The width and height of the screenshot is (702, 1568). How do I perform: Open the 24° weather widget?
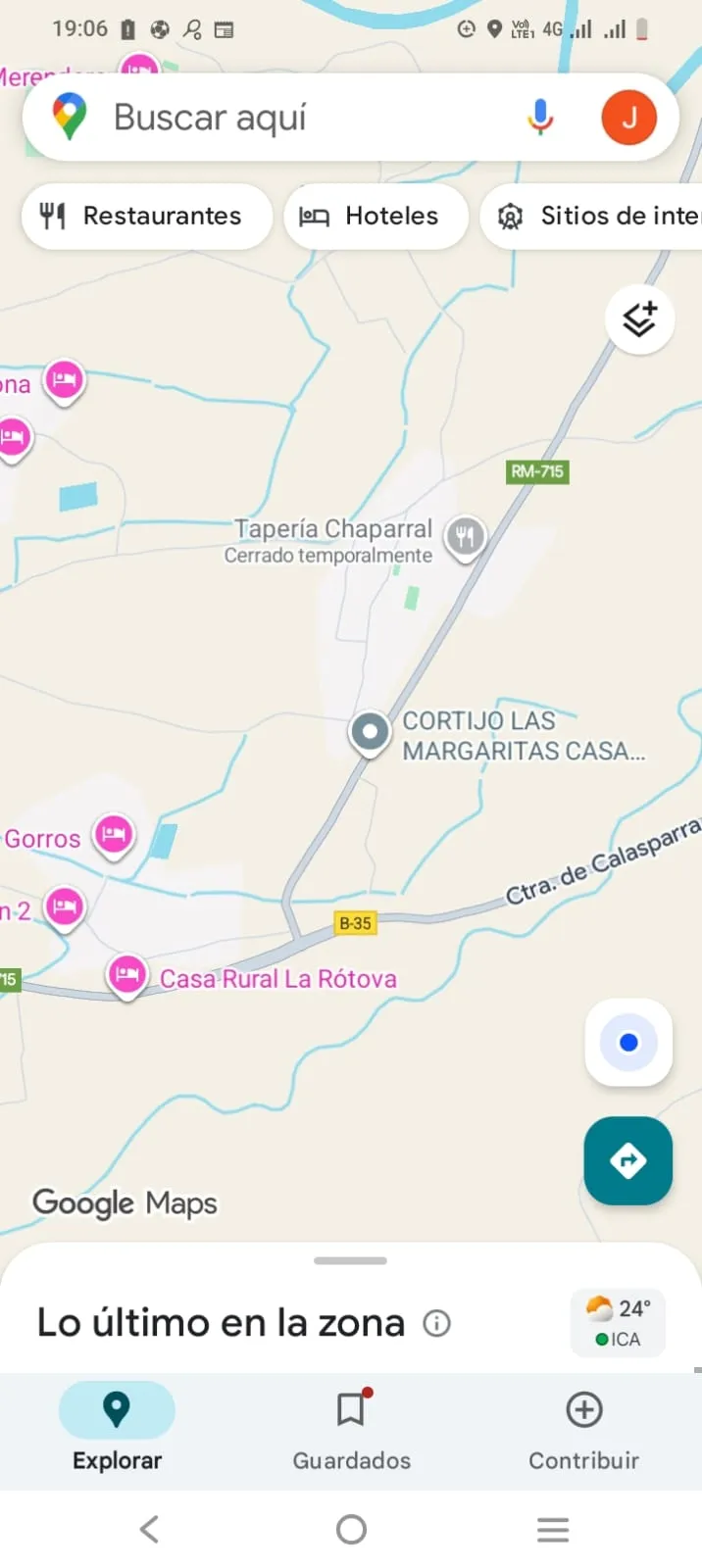[x=619, y=1323]
